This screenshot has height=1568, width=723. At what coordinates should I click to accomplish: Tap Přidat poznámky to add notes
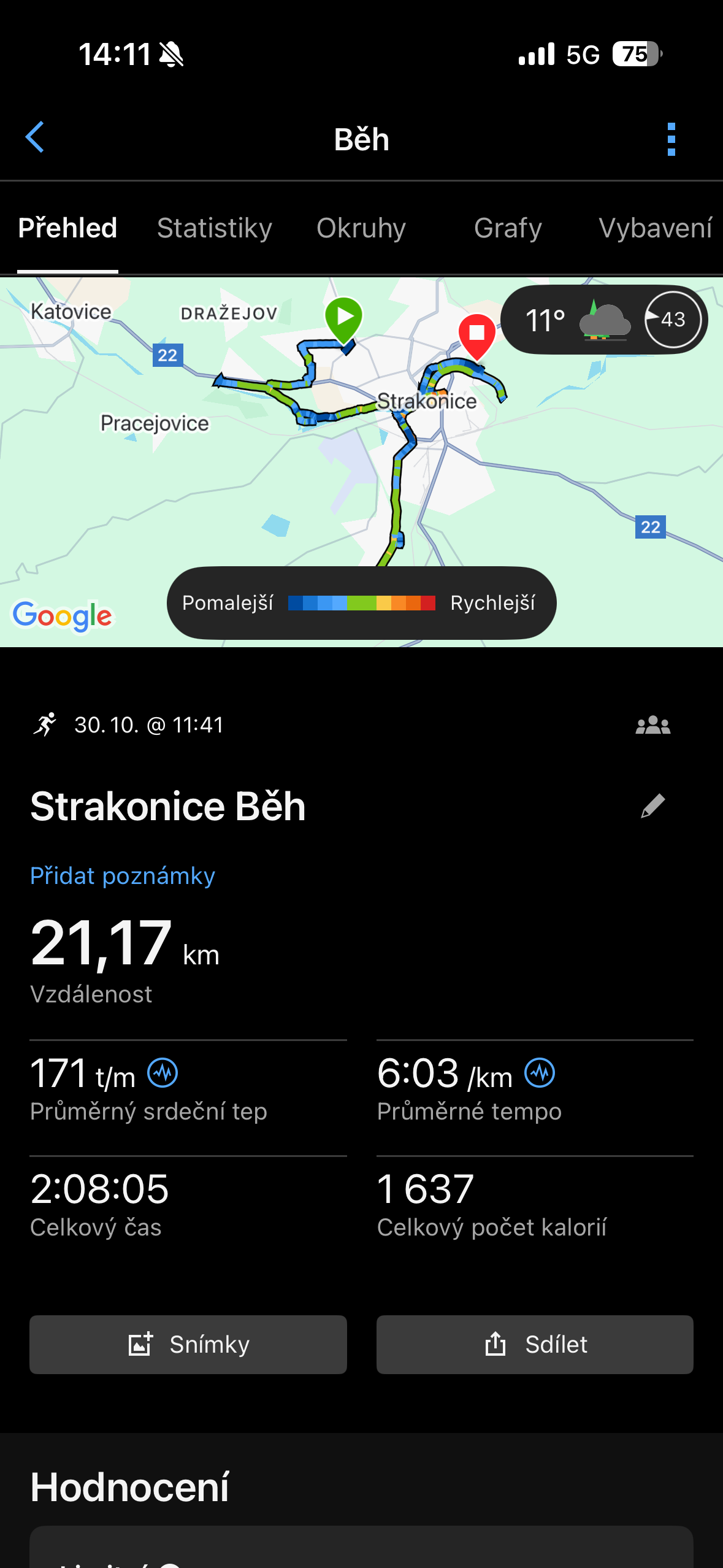click(x=123, y=876)
